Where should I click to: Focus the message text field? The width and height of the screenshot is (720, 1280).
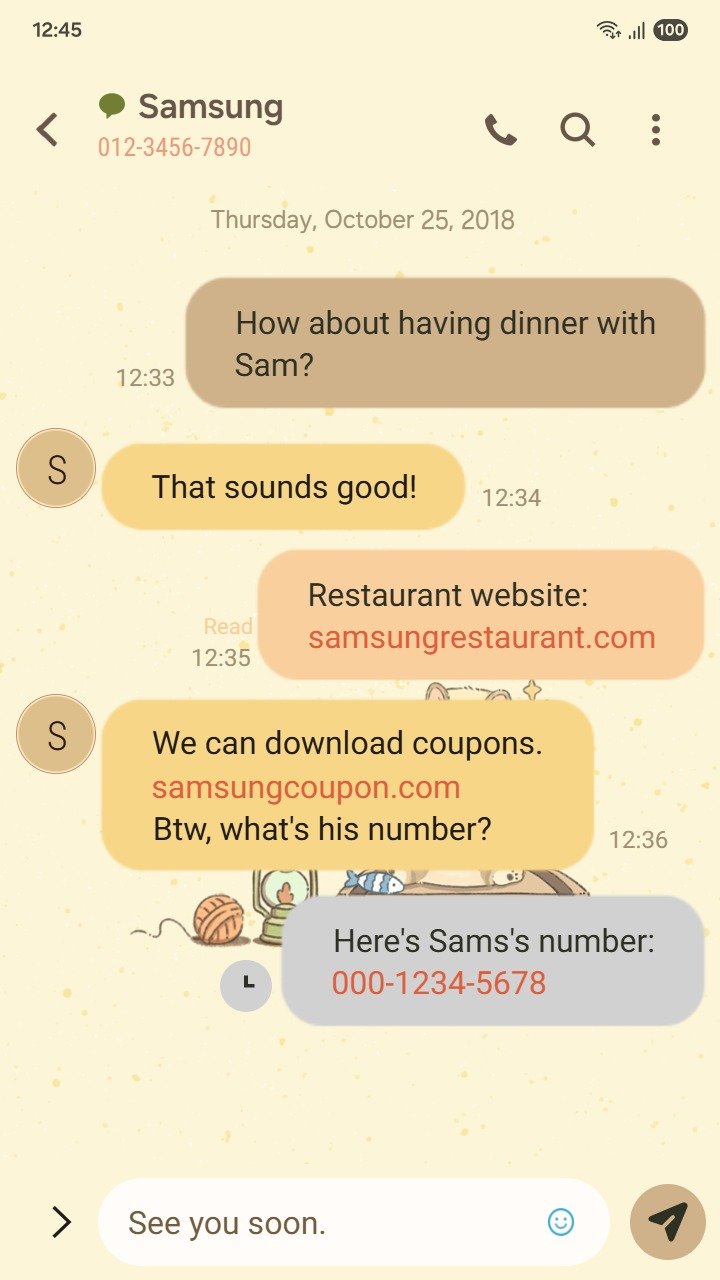click(x=330, y=1222)
